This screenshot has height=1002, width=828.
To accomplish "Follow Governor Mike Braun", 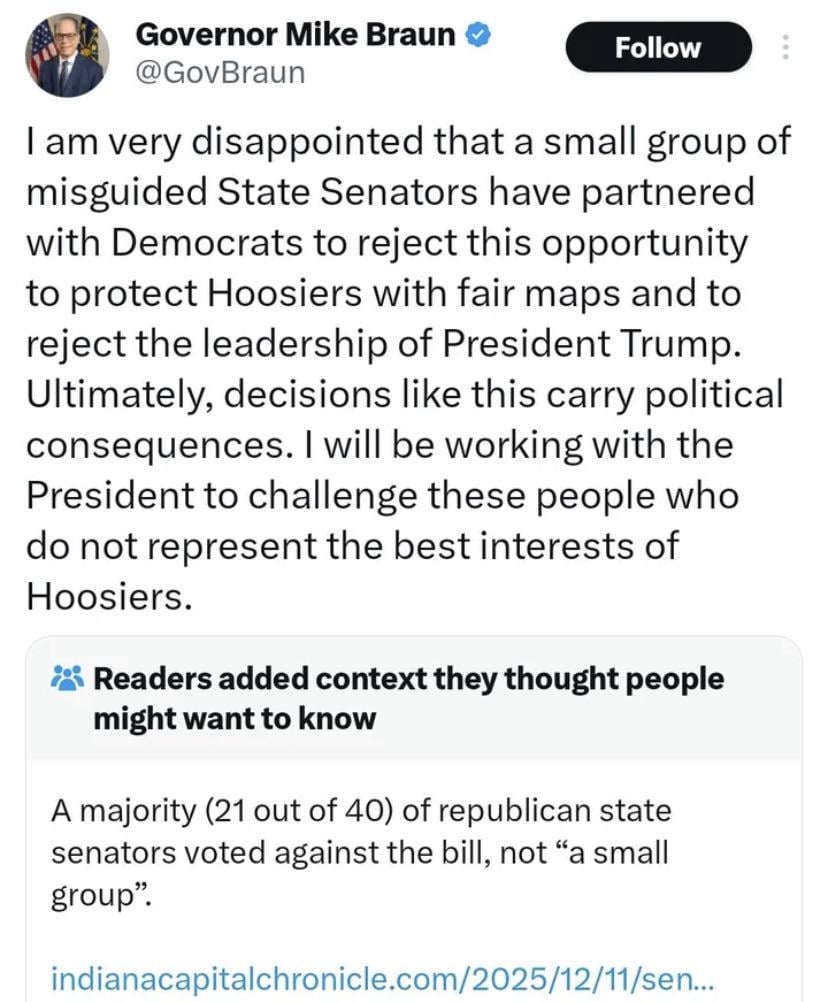I will point(657,47).
